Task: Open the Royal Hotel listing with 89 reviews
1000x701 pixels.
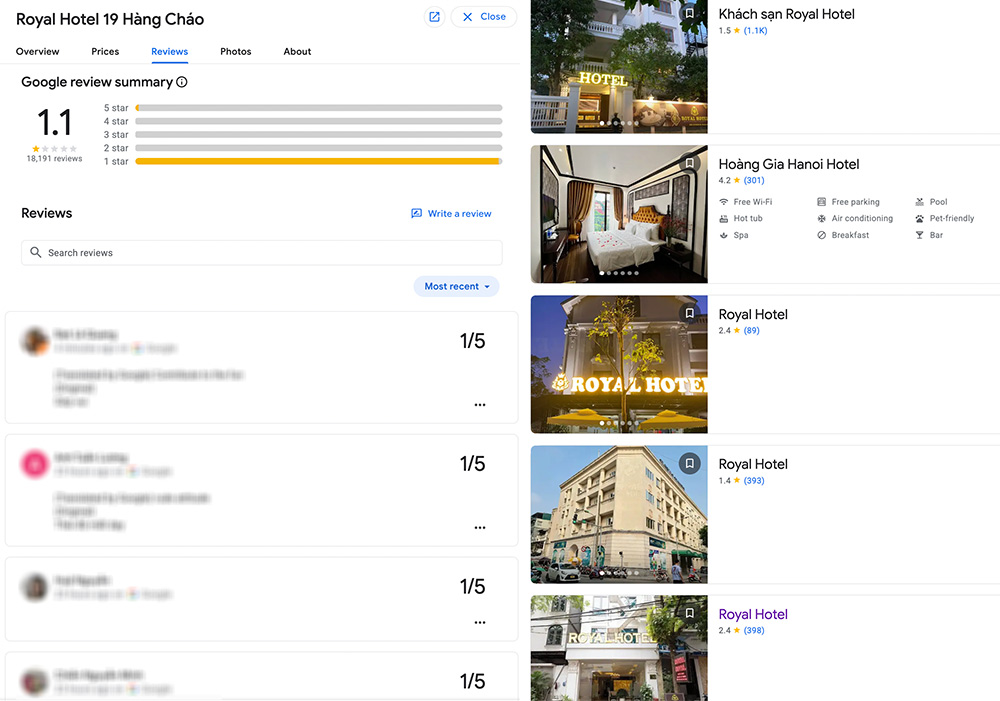Action: (x=753, y=315)
